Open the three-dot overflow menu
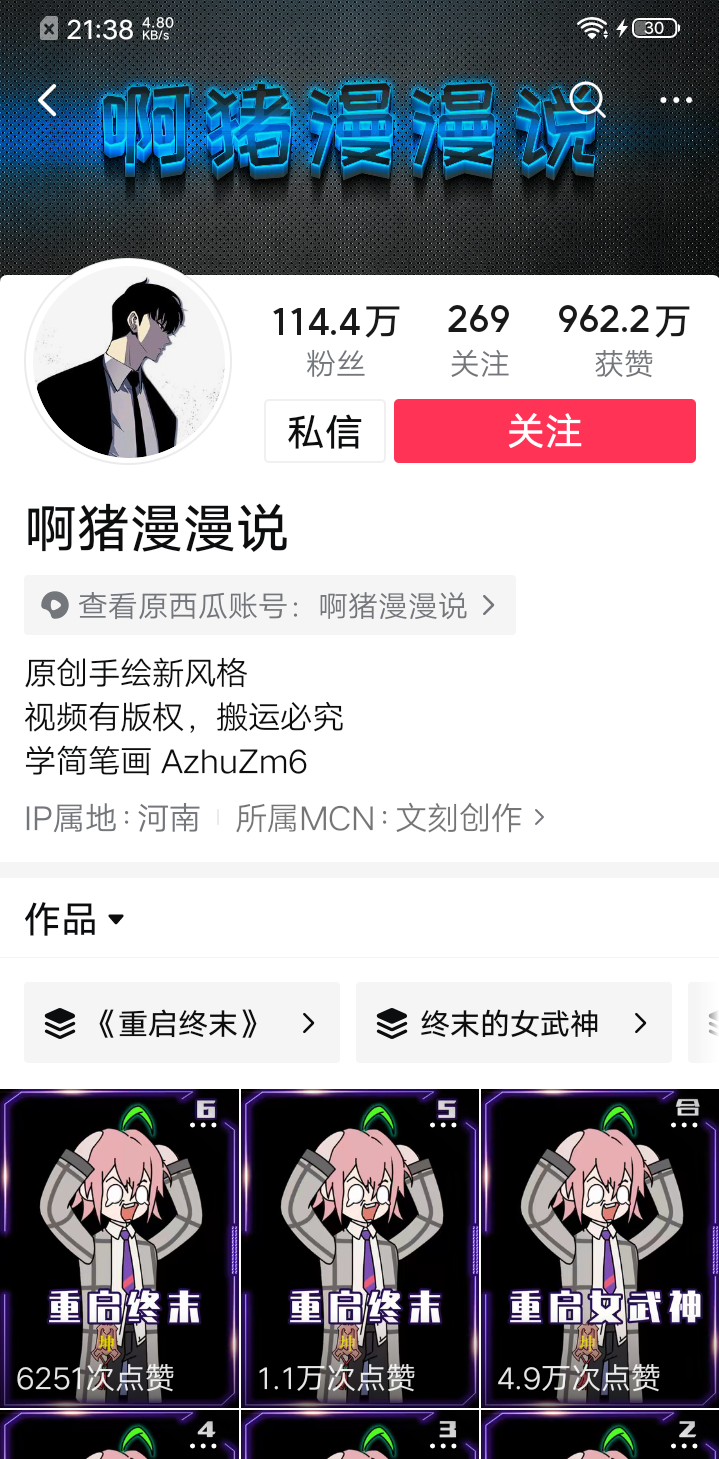The width and height of the screenshot is (719, 1459). [x=676, y=100]
